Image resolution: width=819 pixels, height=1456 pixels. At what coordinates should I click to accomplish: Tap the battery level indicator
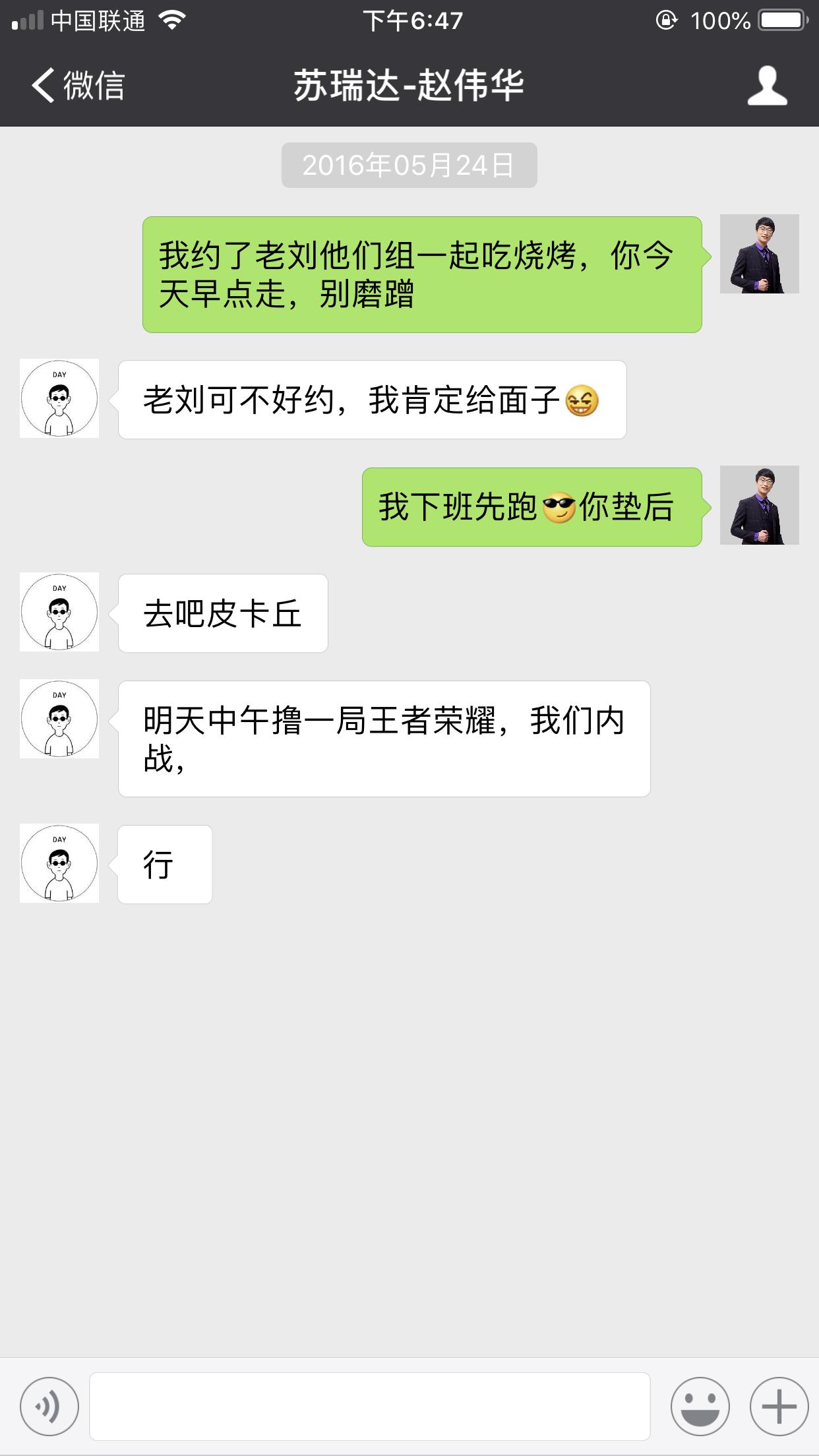(x=781, y=20)
